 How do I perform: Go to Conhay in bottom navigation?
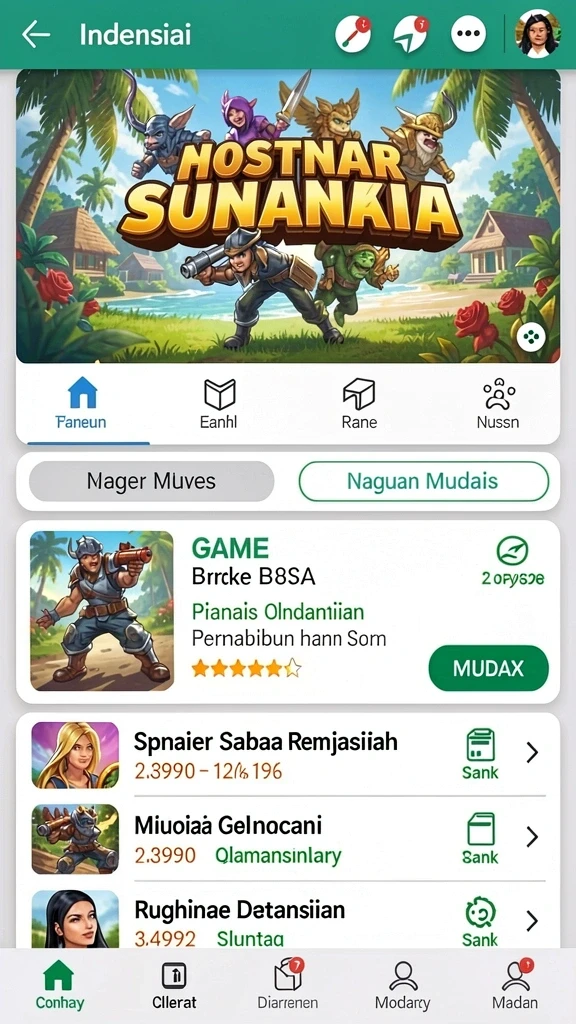tap(59, 985)
